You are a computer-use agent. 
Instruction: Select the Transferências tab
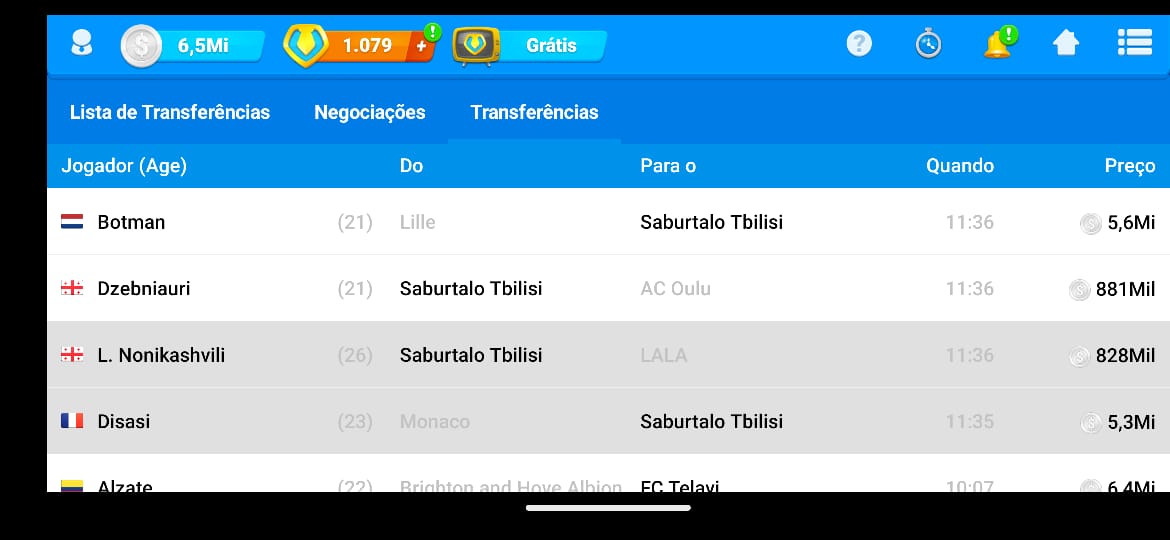(x=534, y=112)
